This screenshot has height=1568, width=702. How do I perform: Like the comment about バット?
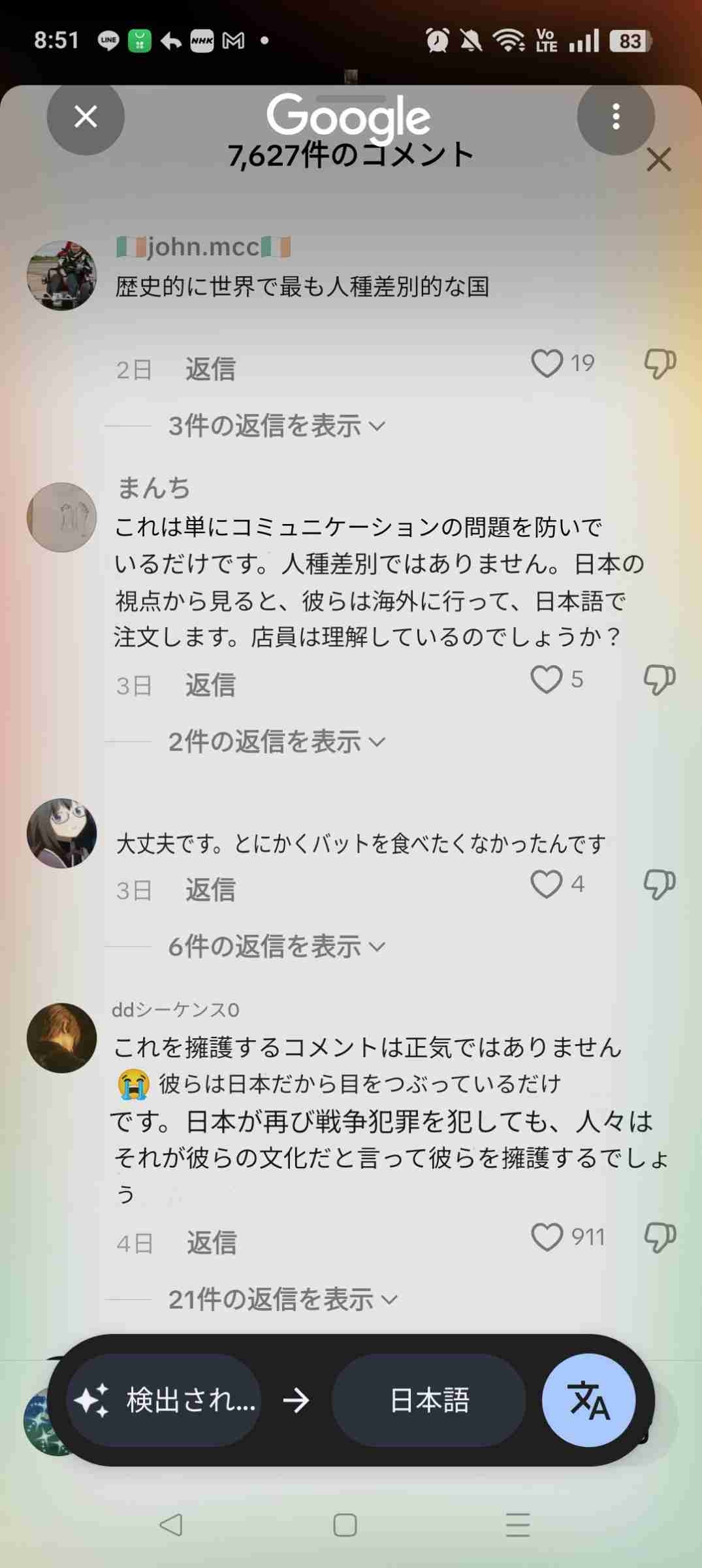tap(547, 885)
